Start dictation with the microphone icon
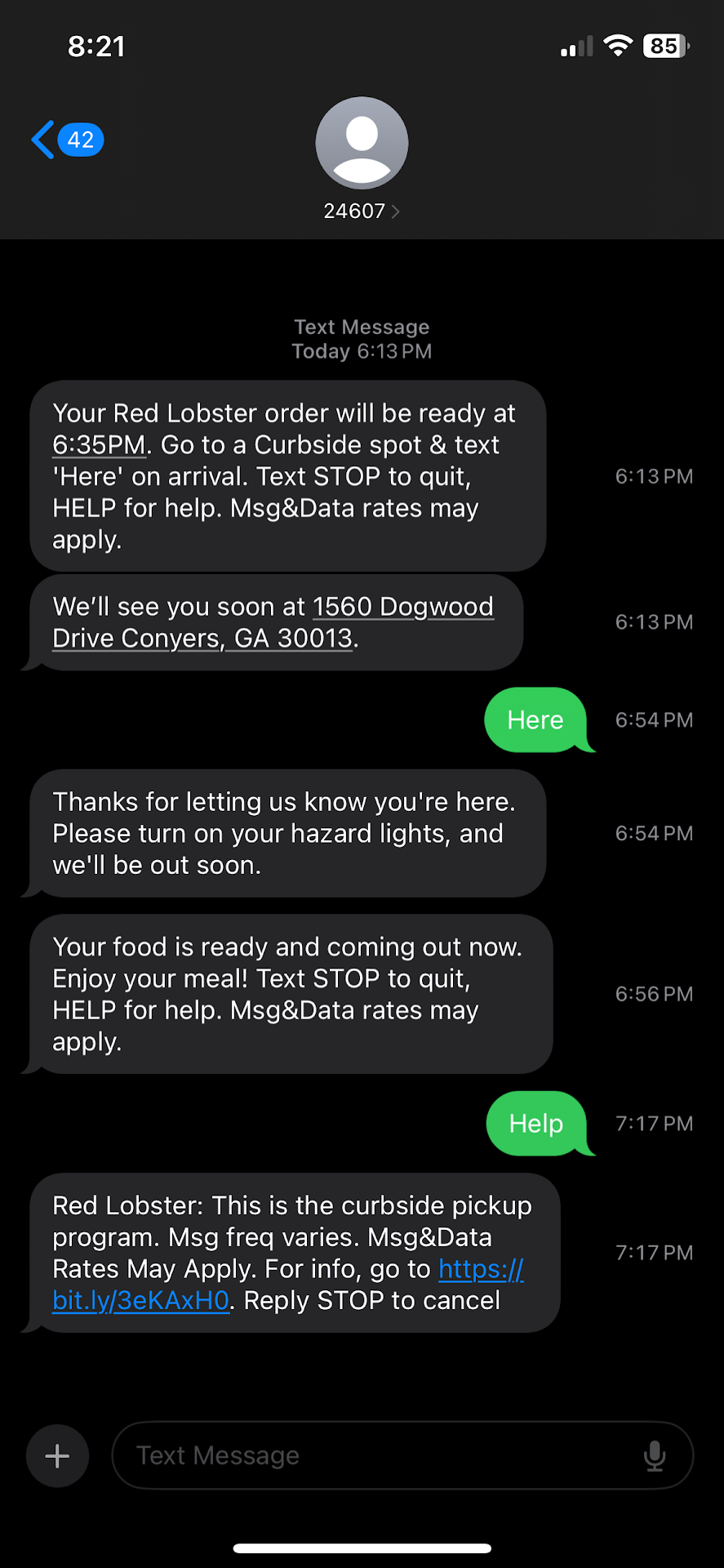Viewport: 724px width, 1568px height. (655, 1455)
